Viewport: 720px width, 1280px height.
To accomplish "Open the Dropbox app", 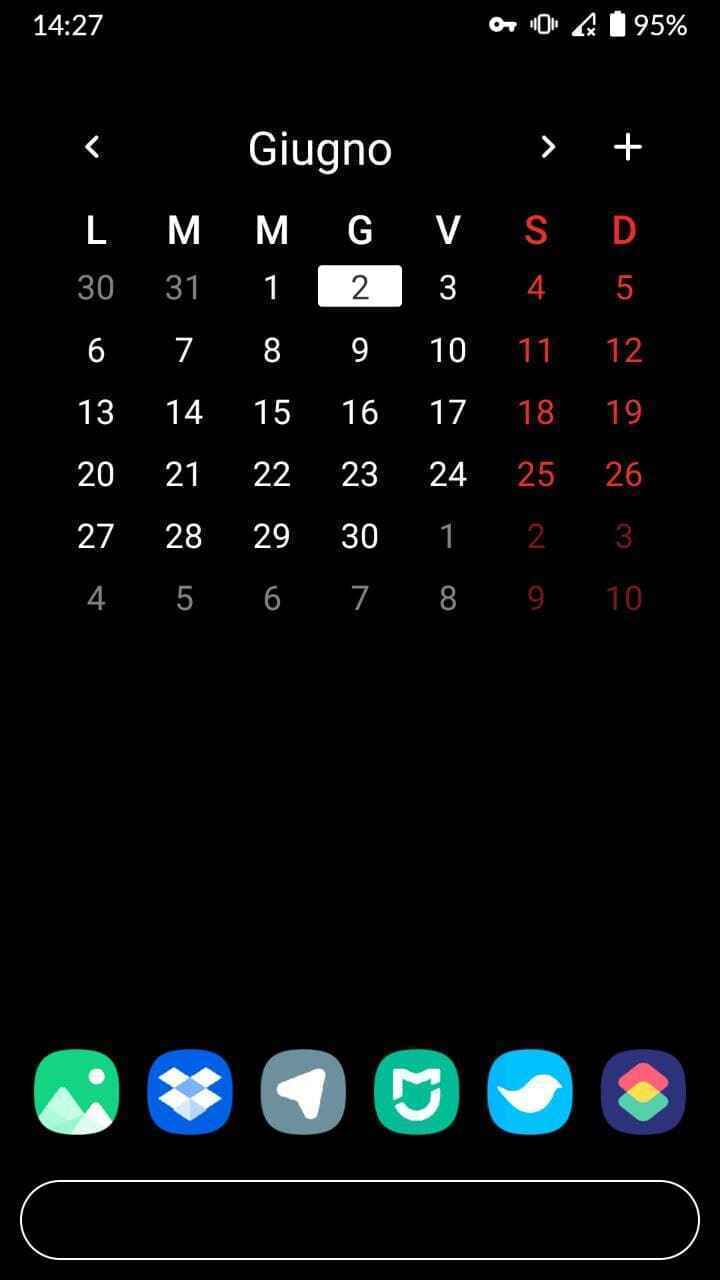I will pyautogui.click(x=190, y=1092).
